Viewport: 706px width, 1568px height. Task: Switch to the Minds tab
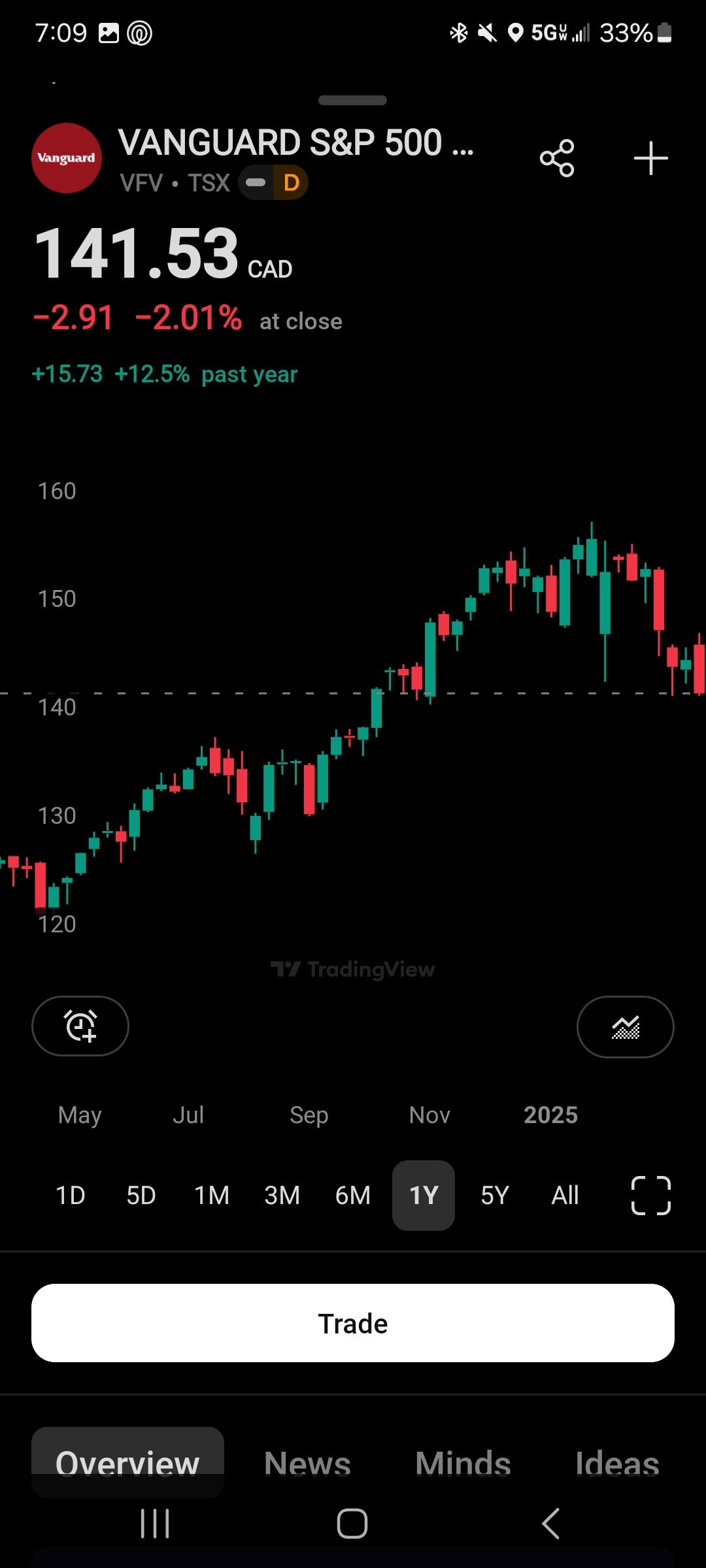[463, 1463]
